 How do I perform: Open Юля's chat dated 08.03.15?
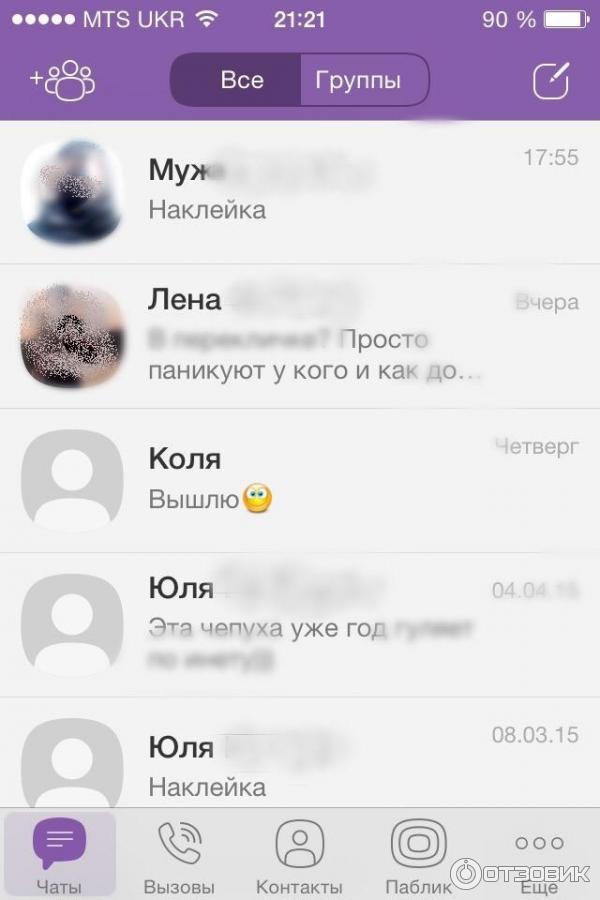coord(300,760)
